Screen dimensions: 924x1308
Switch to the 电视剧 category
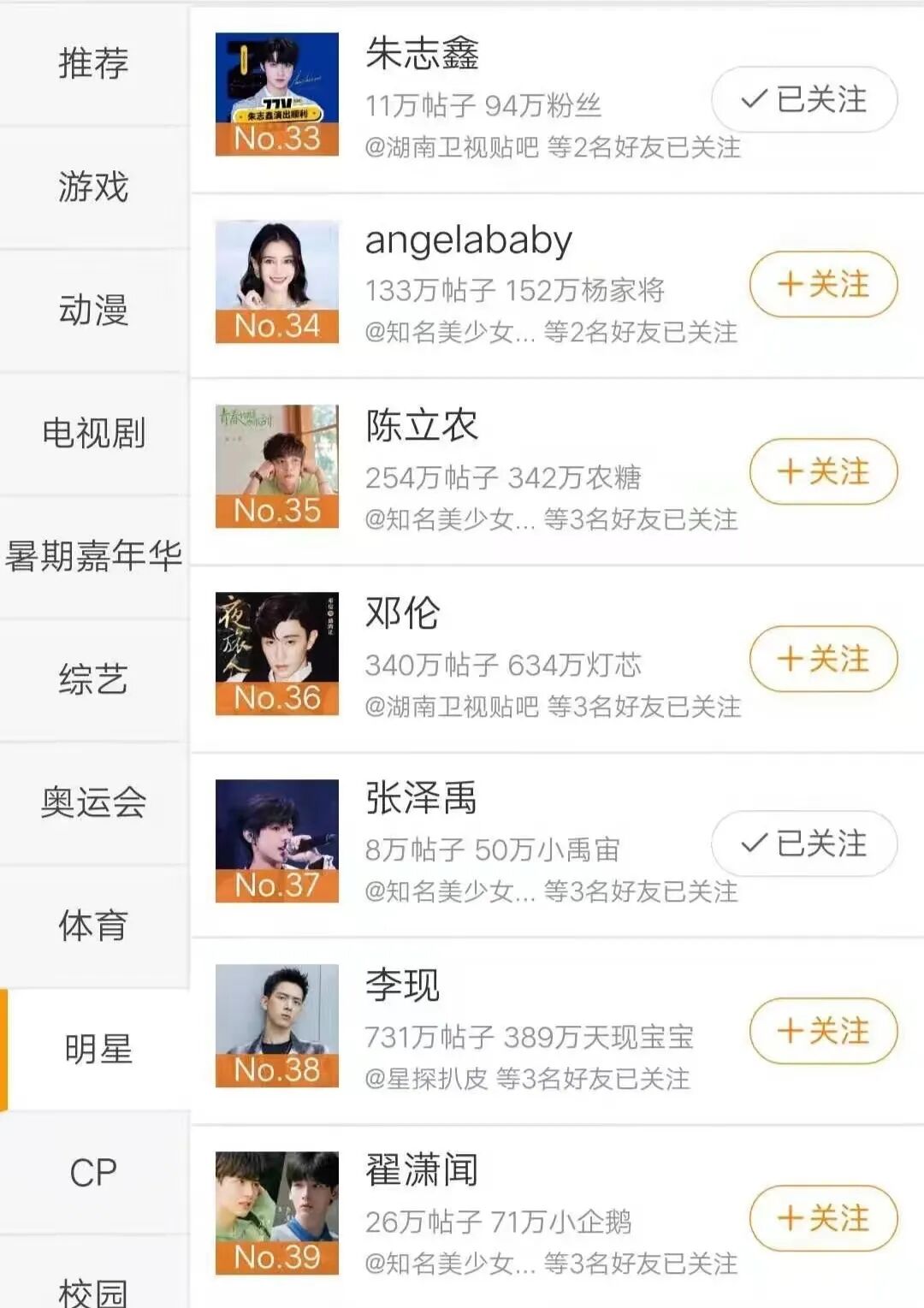(x=93, y=433)
